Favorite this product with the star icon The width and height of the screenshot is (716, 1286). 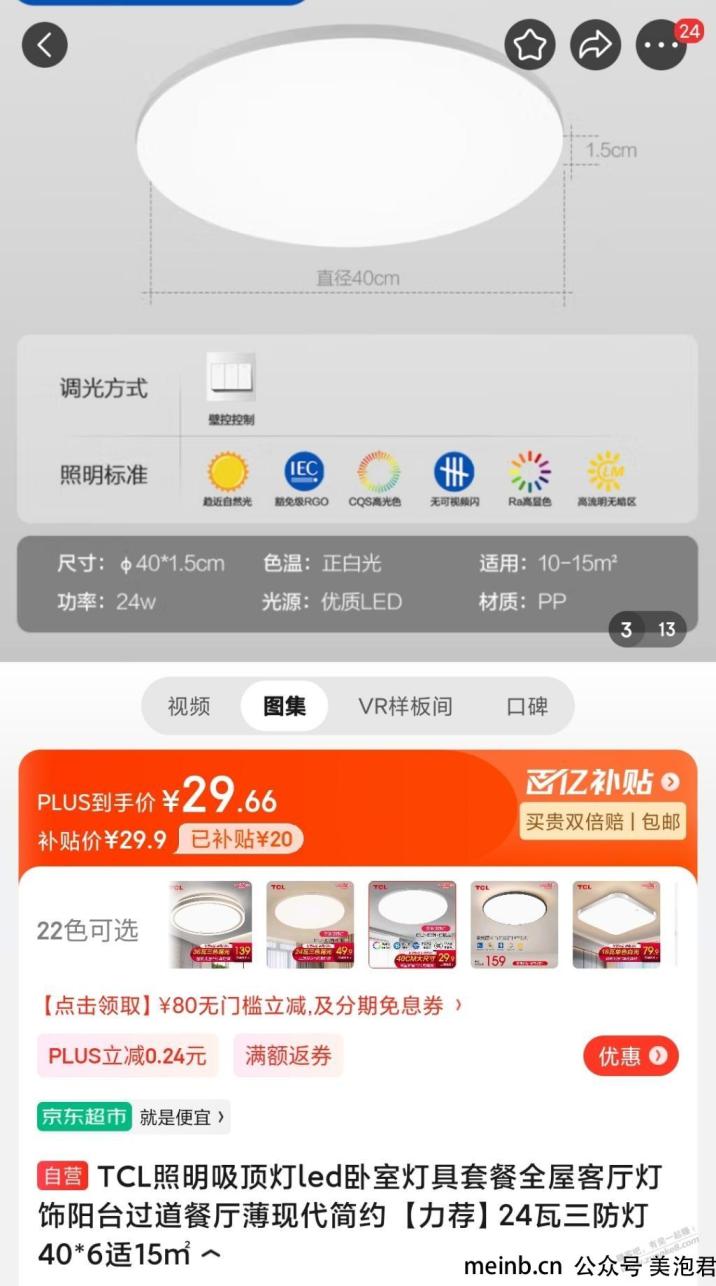(x=529, y=44)
